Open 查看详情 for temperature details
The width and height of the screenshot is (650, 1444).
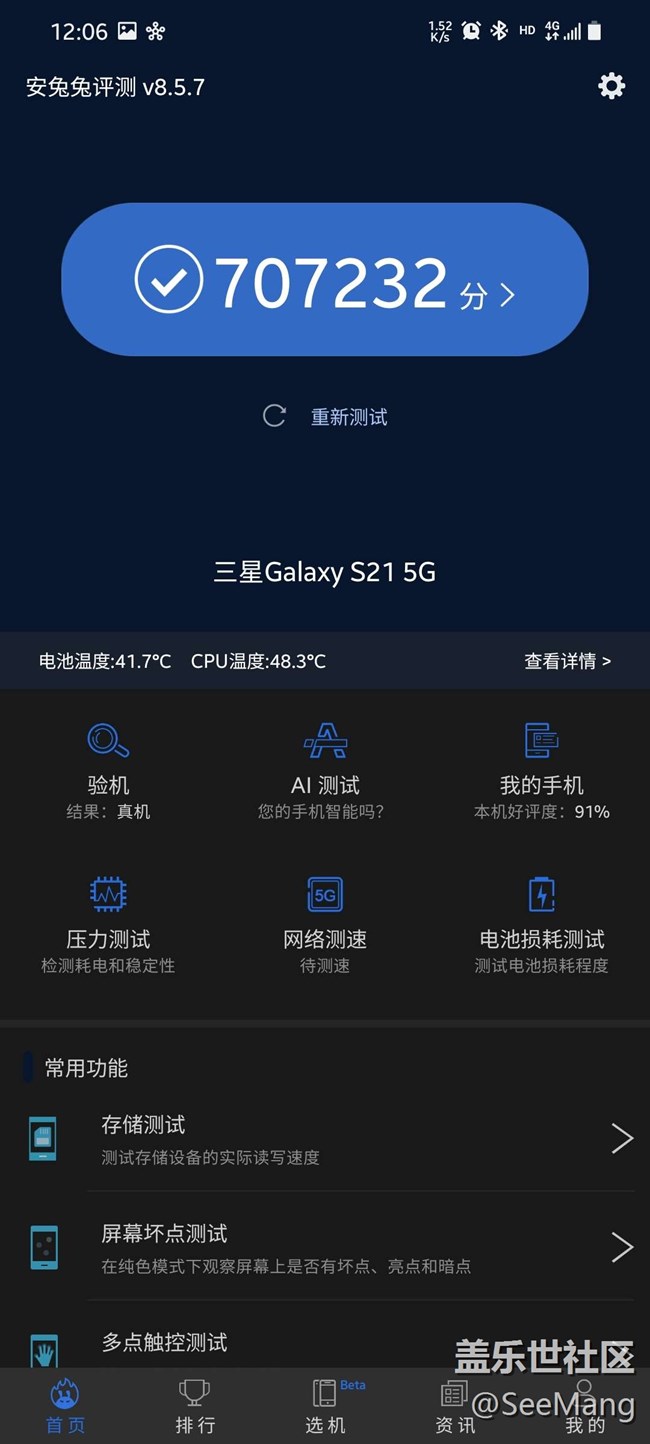point(567,661)
